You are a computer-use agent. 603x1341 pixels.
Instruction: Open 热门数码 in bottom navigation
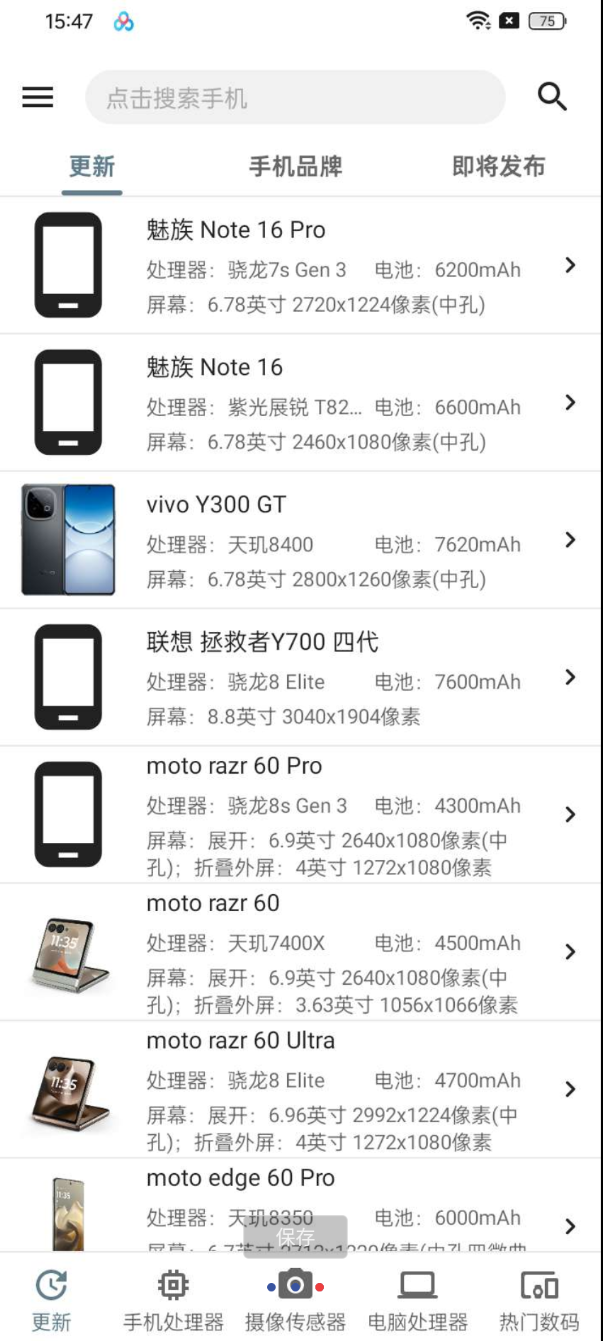539,1300
